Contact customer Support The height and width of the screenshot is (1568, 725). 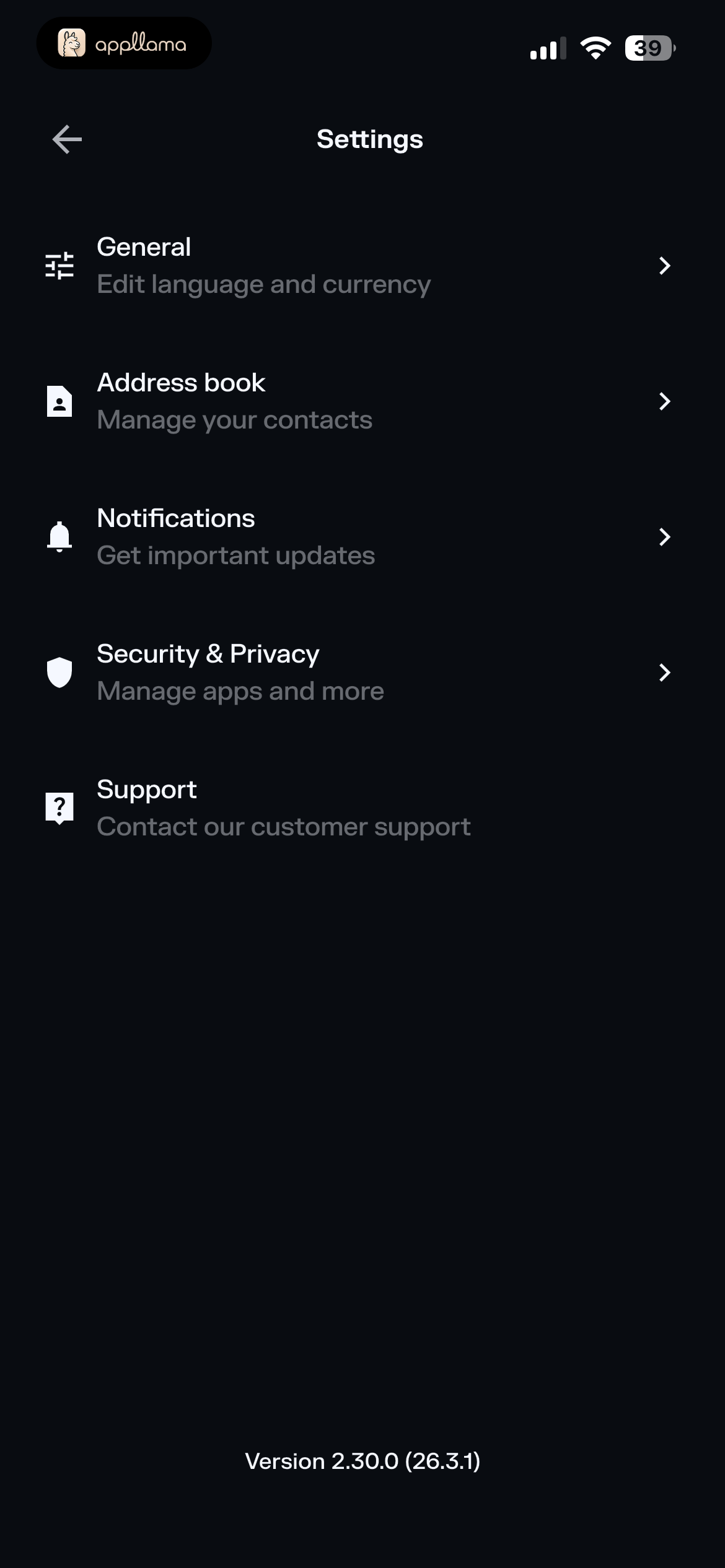coord(362,808)
